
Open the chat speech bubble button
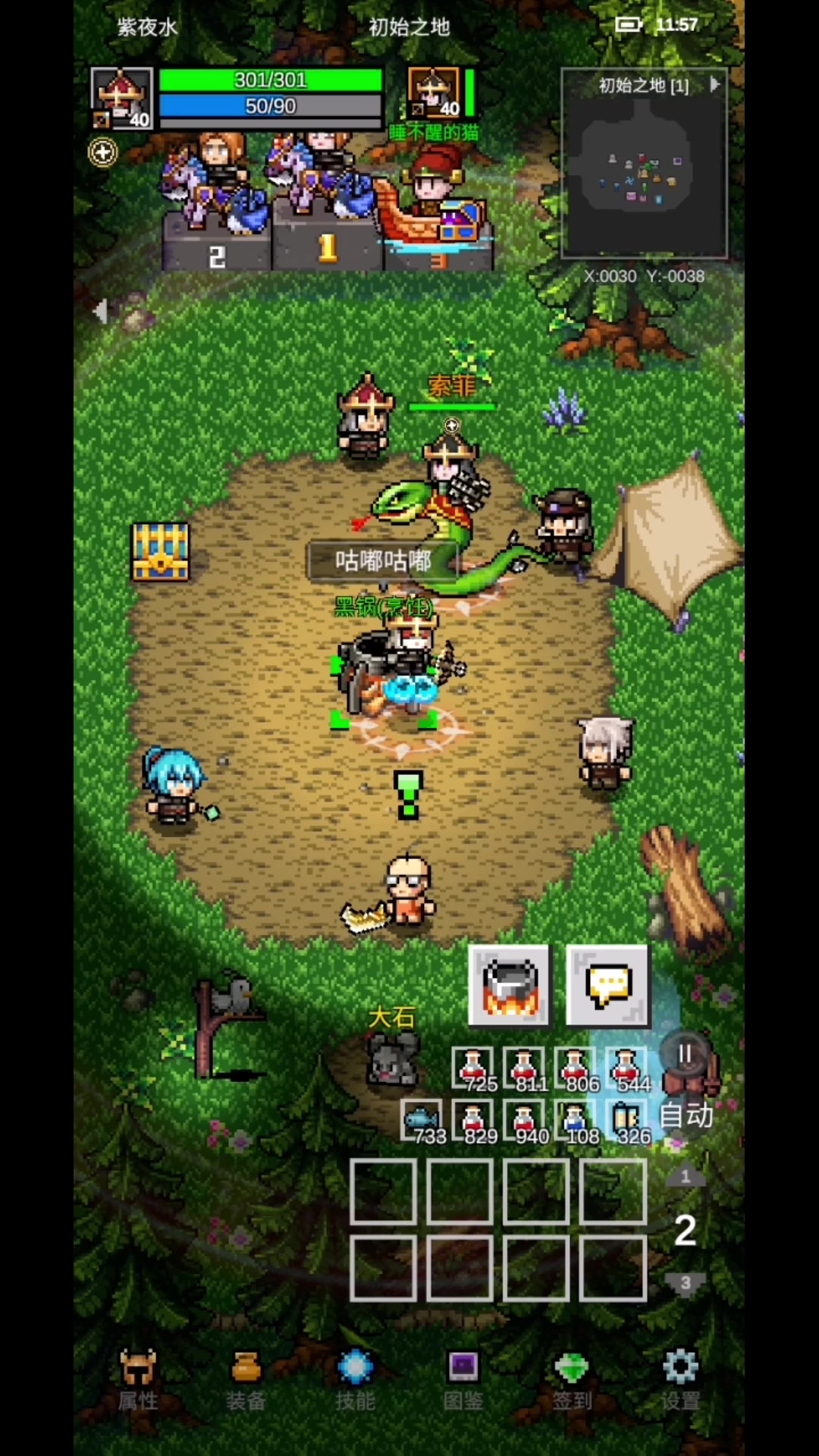click(608, 986)
